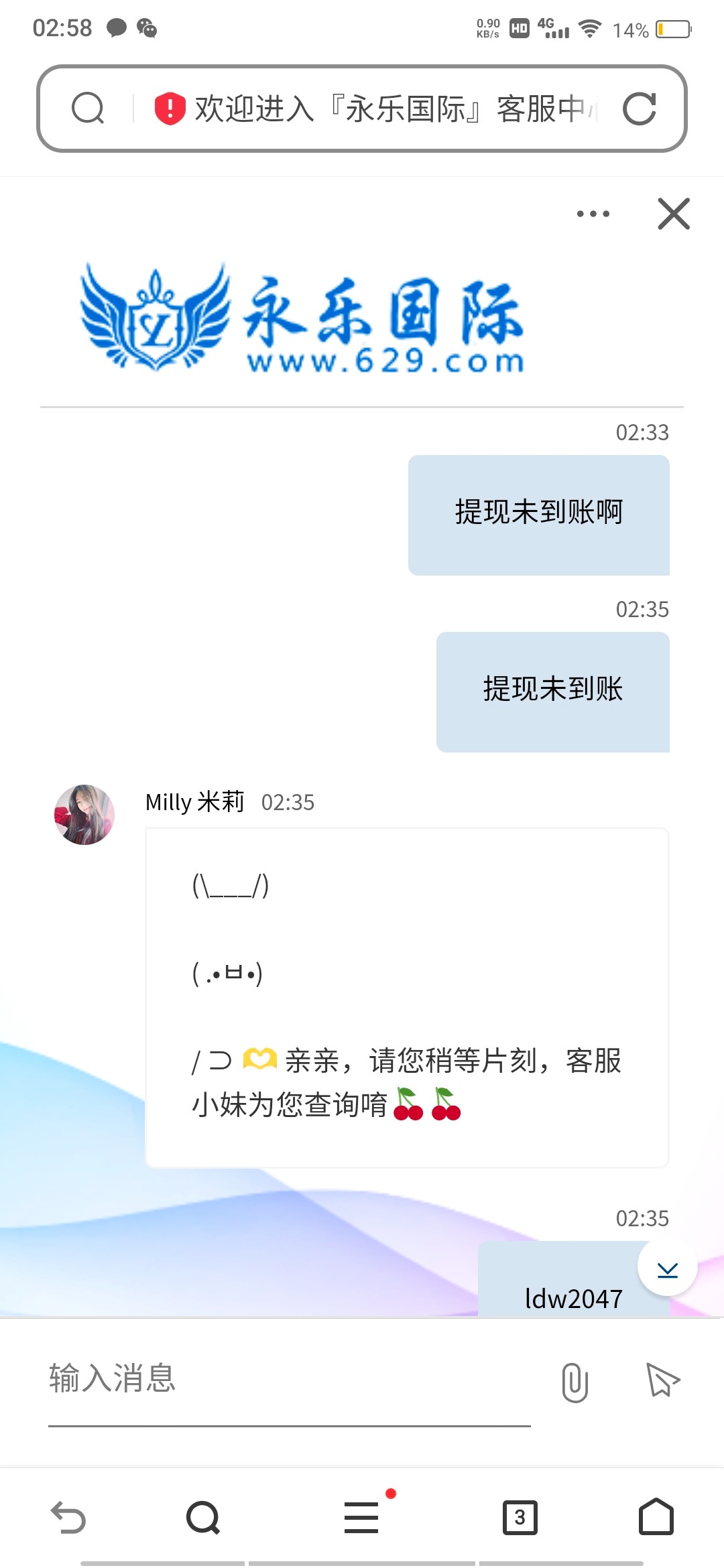Reload the current page
724x1568 pixels.
(639, 109)
